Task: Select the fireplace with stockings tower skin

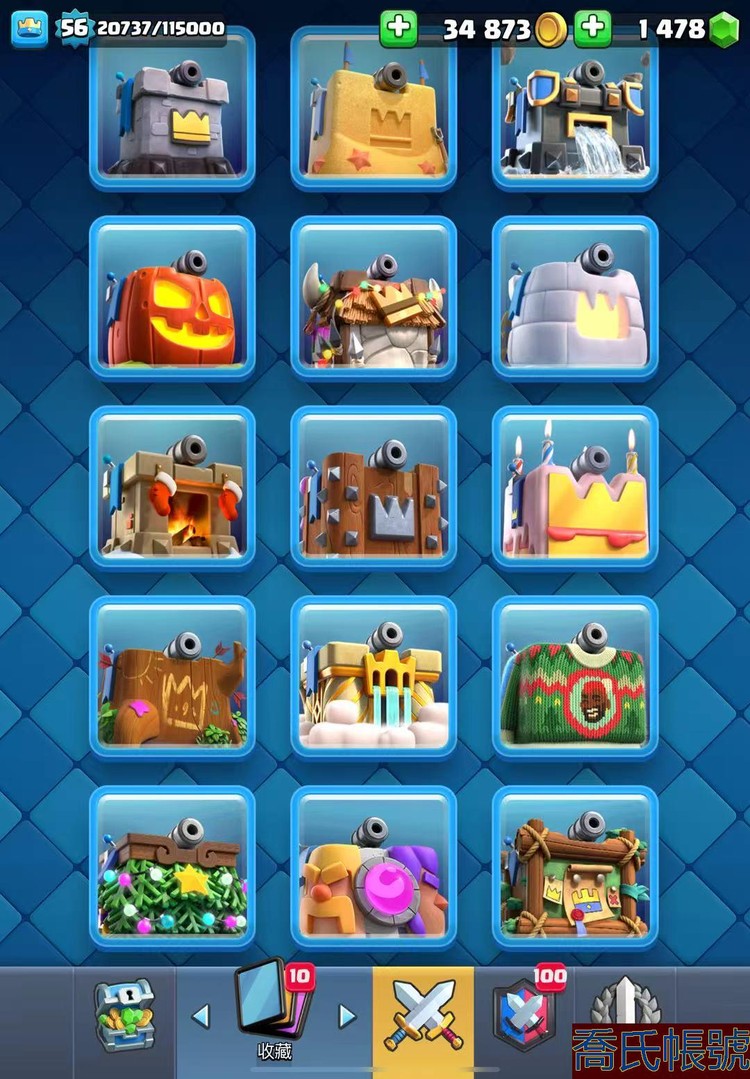Action: click(172, 488)
